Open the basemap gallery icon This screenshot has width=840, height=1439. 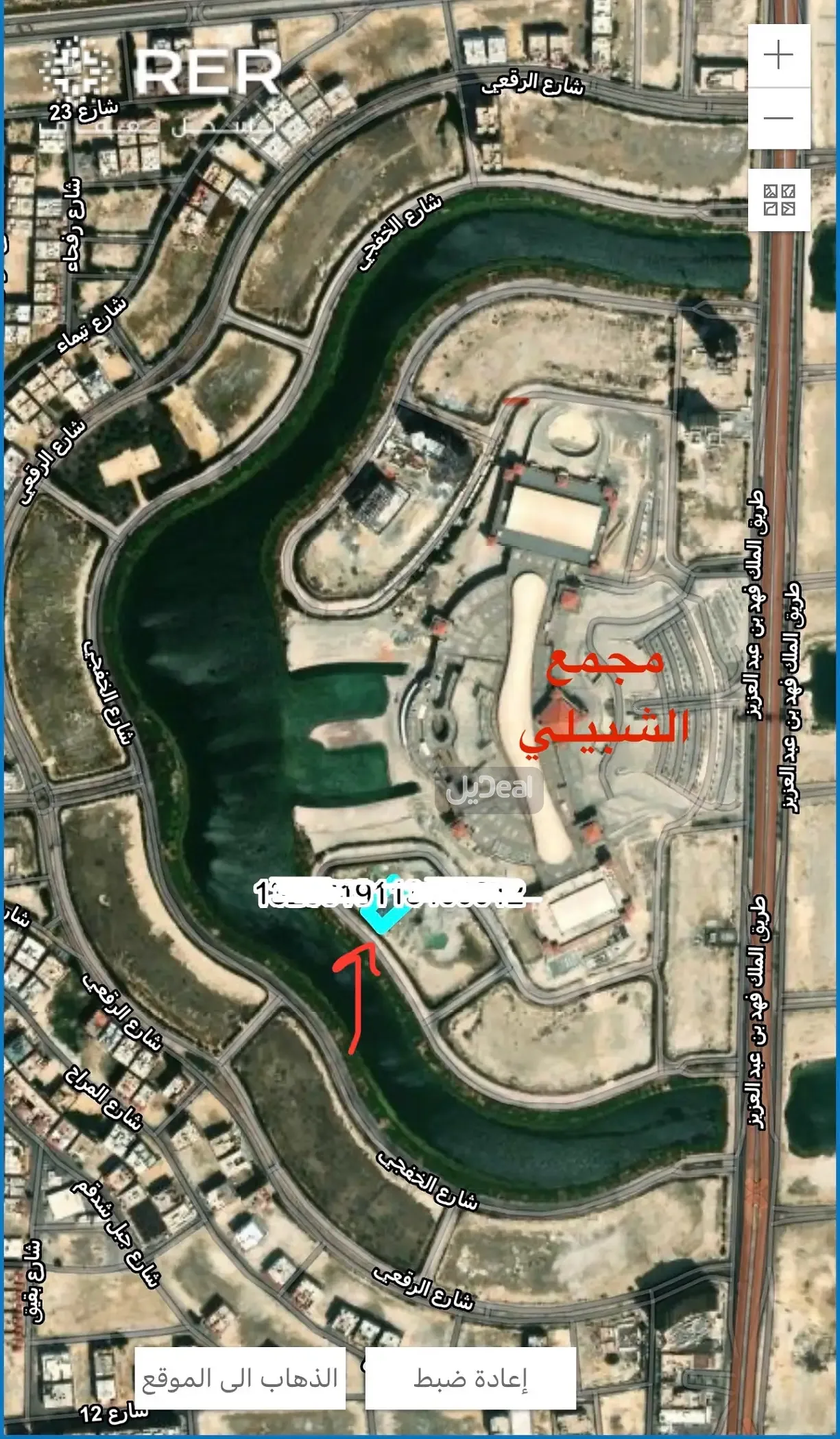779,200
